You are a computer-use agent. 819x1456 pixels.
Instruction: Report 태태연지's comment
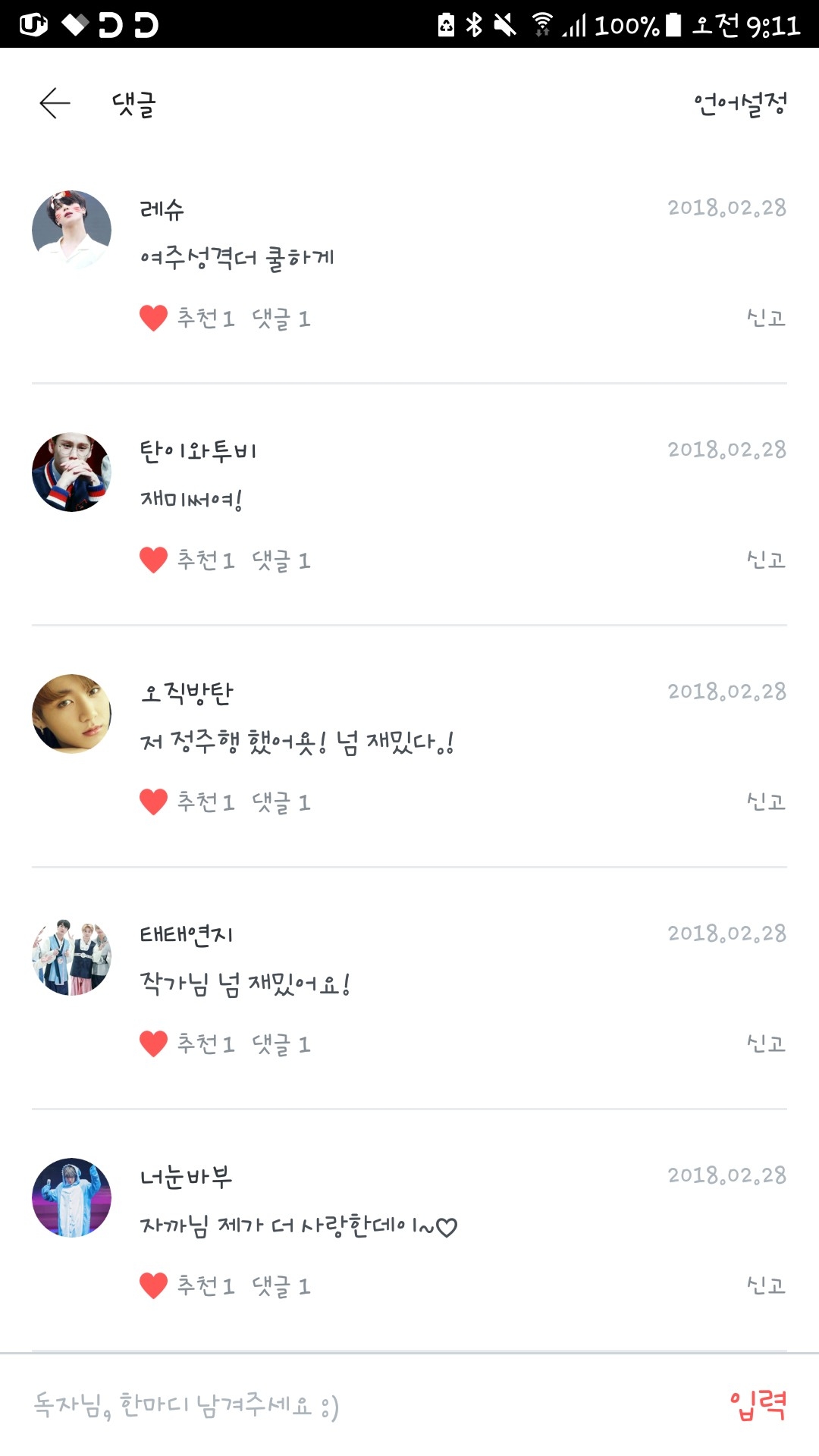pyautogui.click(x=766, y=1043)
